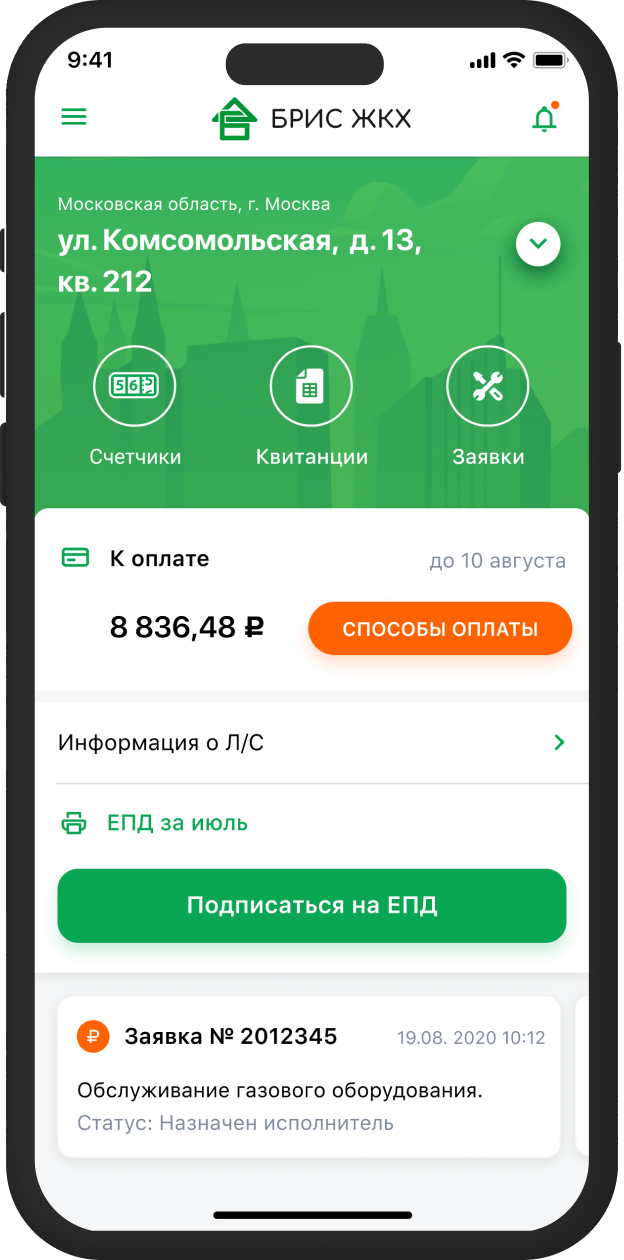Viewport: 624px width, 1260px height.
Task: Expand the address selector chevron
Action: point(538,243)
